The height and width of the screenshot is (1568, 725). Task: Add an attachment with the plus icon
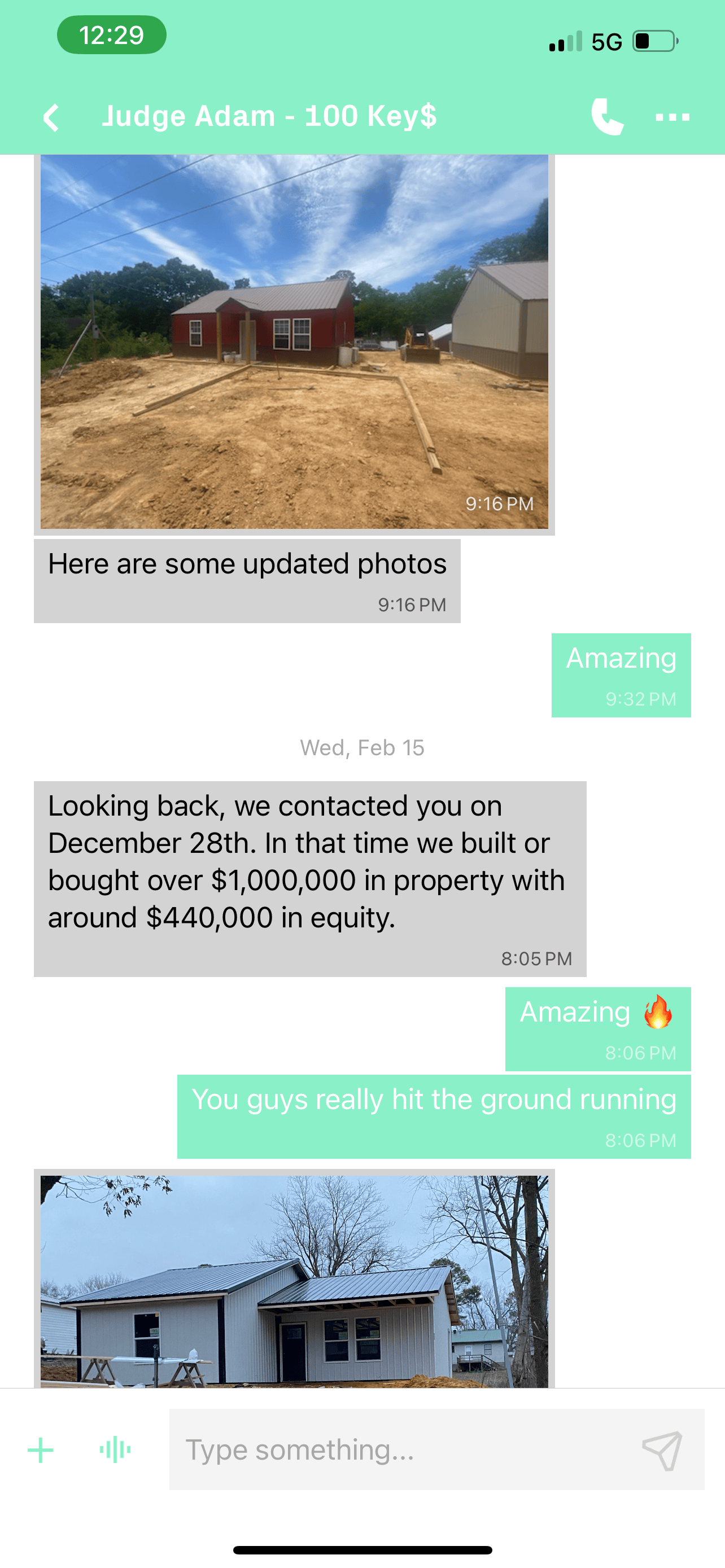click(x=41, y=1450)
